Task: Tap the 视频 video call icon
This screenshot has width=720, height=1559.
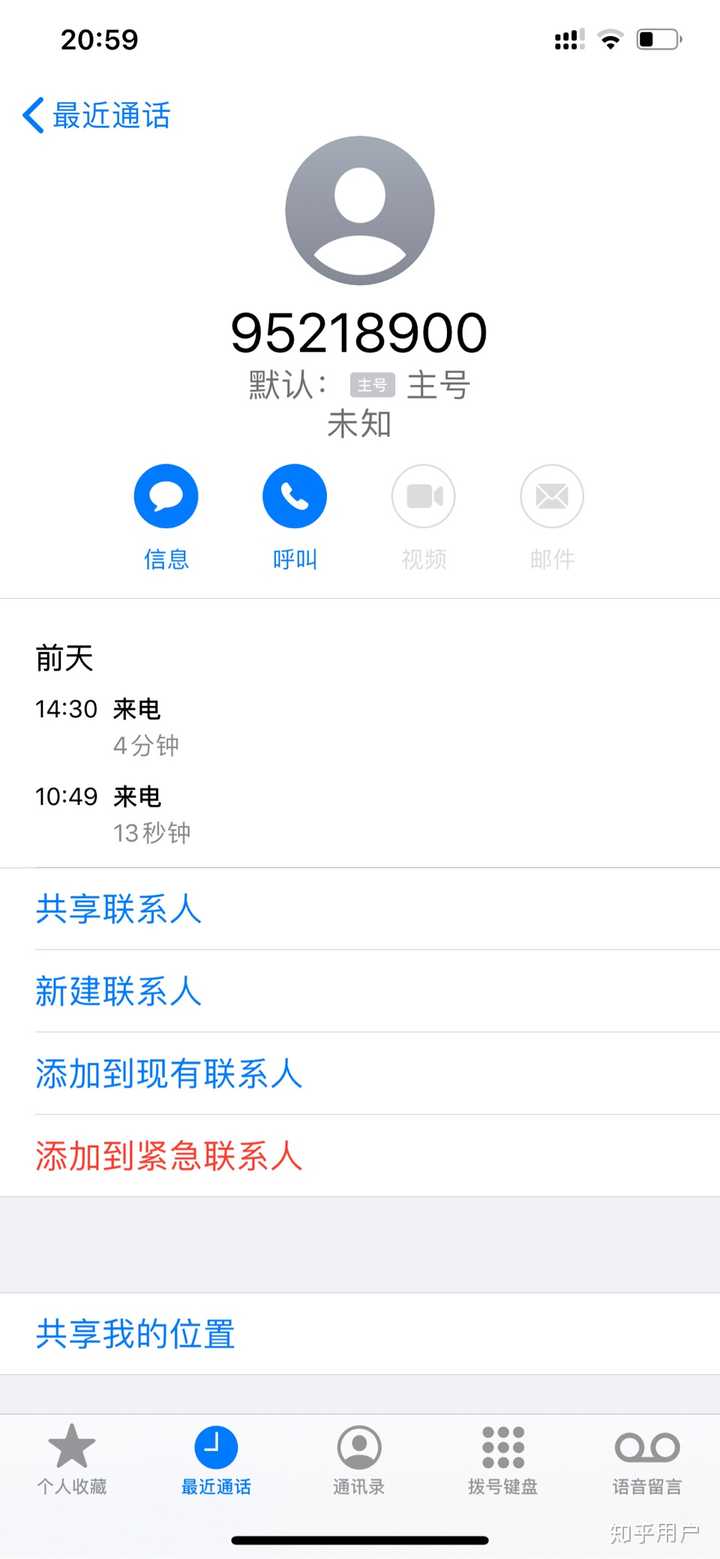Action: click(x=422, y=495)
